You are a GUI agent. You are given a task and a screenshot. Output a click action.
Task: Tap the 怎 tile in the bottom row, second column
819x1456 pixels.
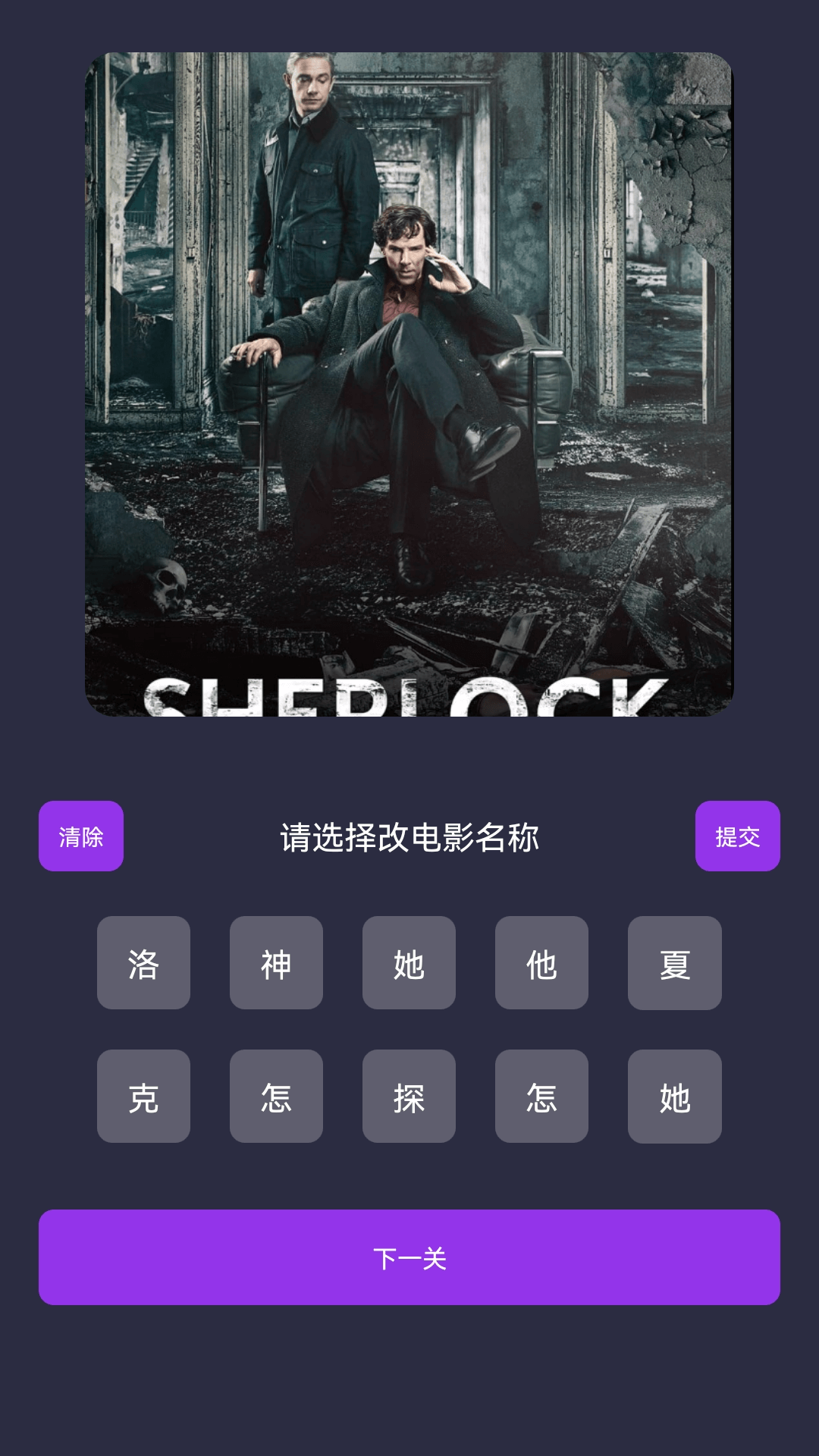click(x=276, y=1097)
